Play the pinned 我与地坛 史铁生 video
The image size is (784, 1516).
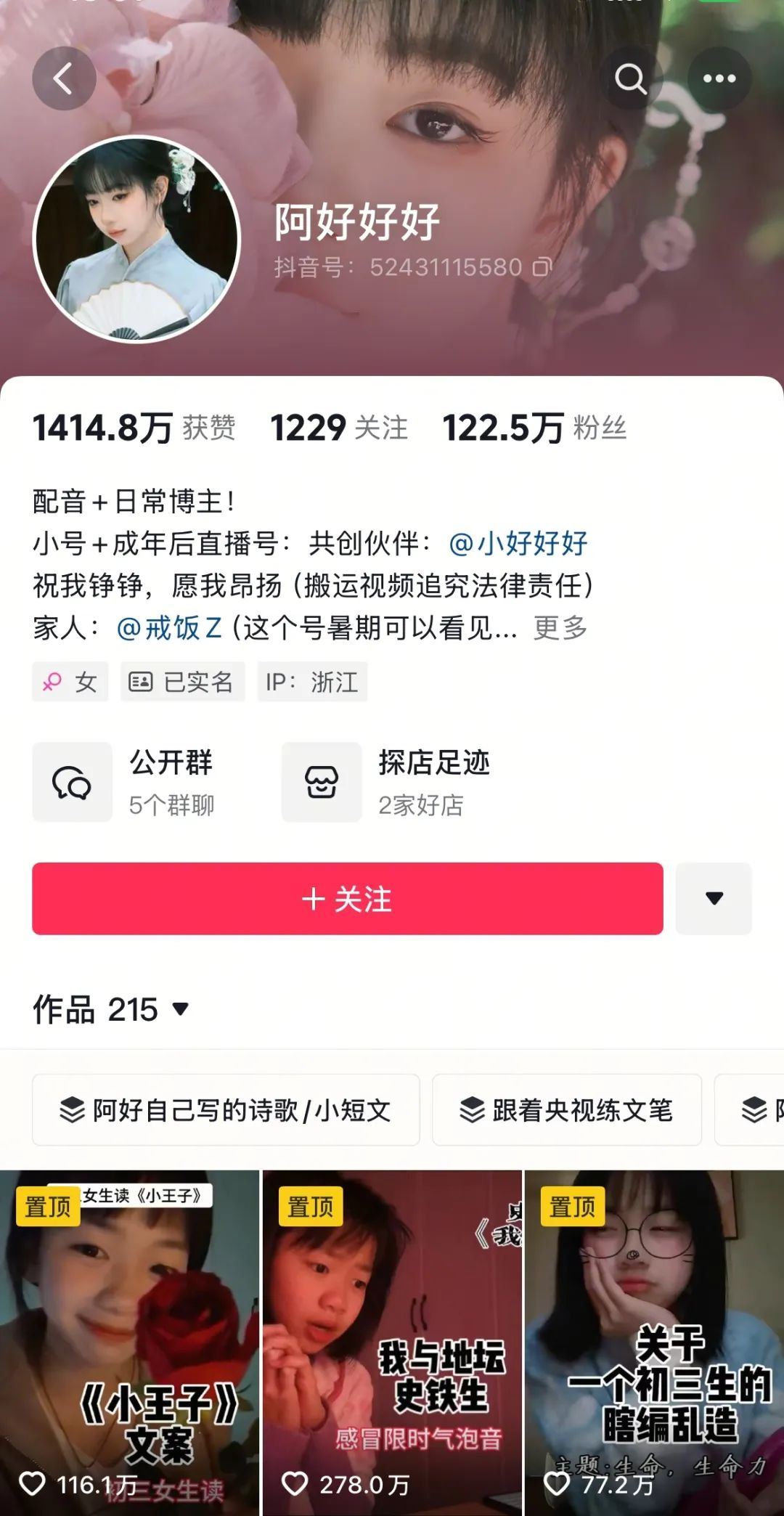392,1343
